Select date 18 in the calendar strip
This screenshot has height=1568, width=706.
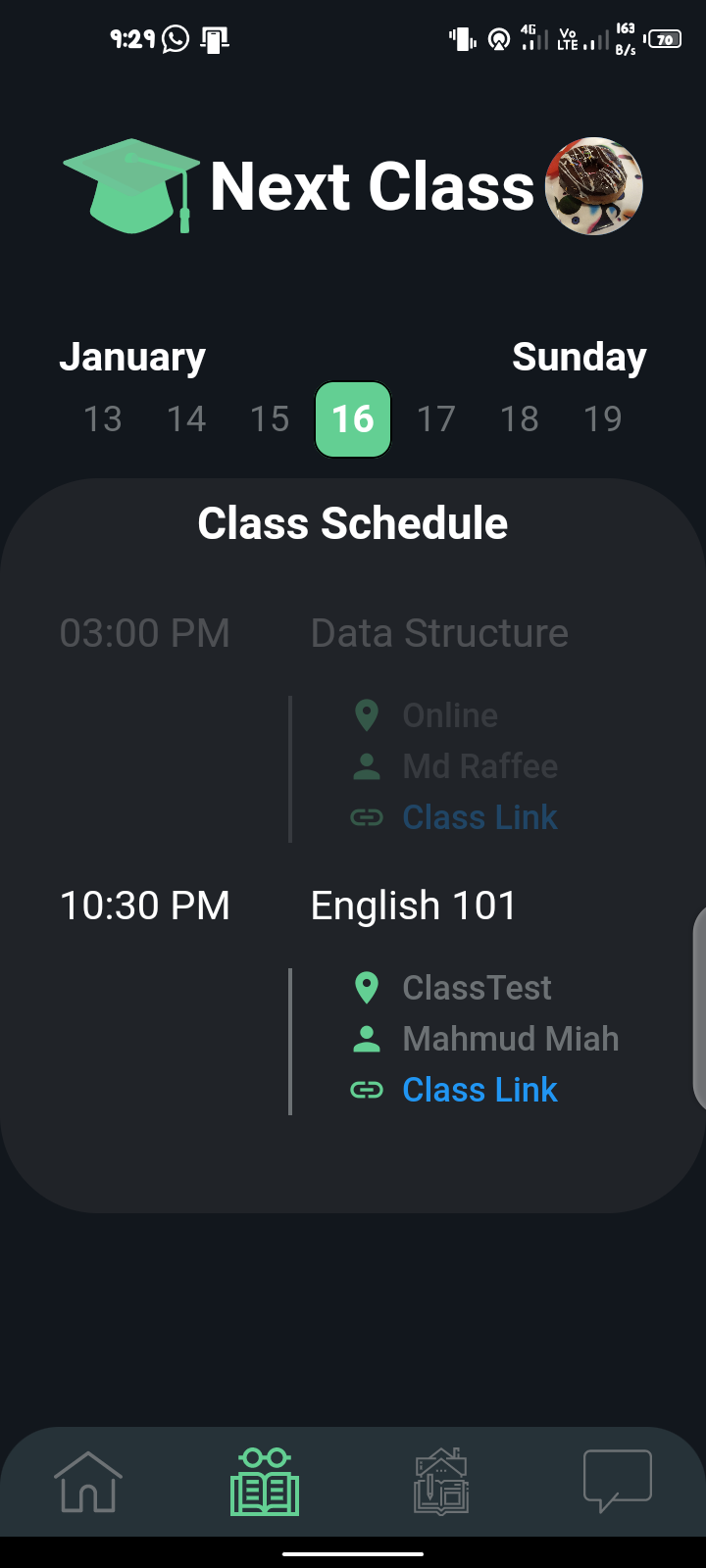coord(520,419)
